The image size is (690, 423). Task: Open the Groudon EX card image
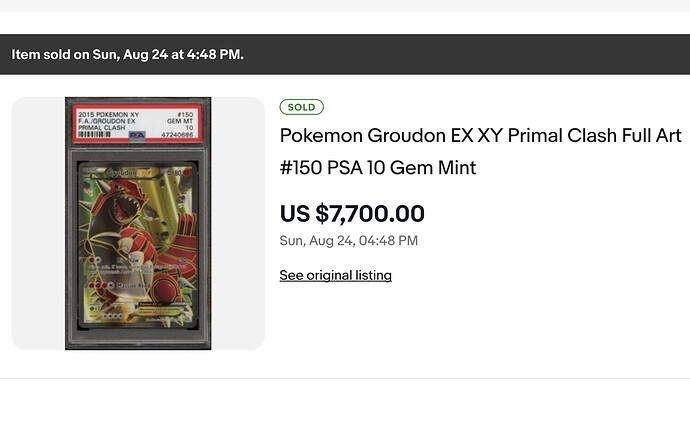click(x=138, y=223)
